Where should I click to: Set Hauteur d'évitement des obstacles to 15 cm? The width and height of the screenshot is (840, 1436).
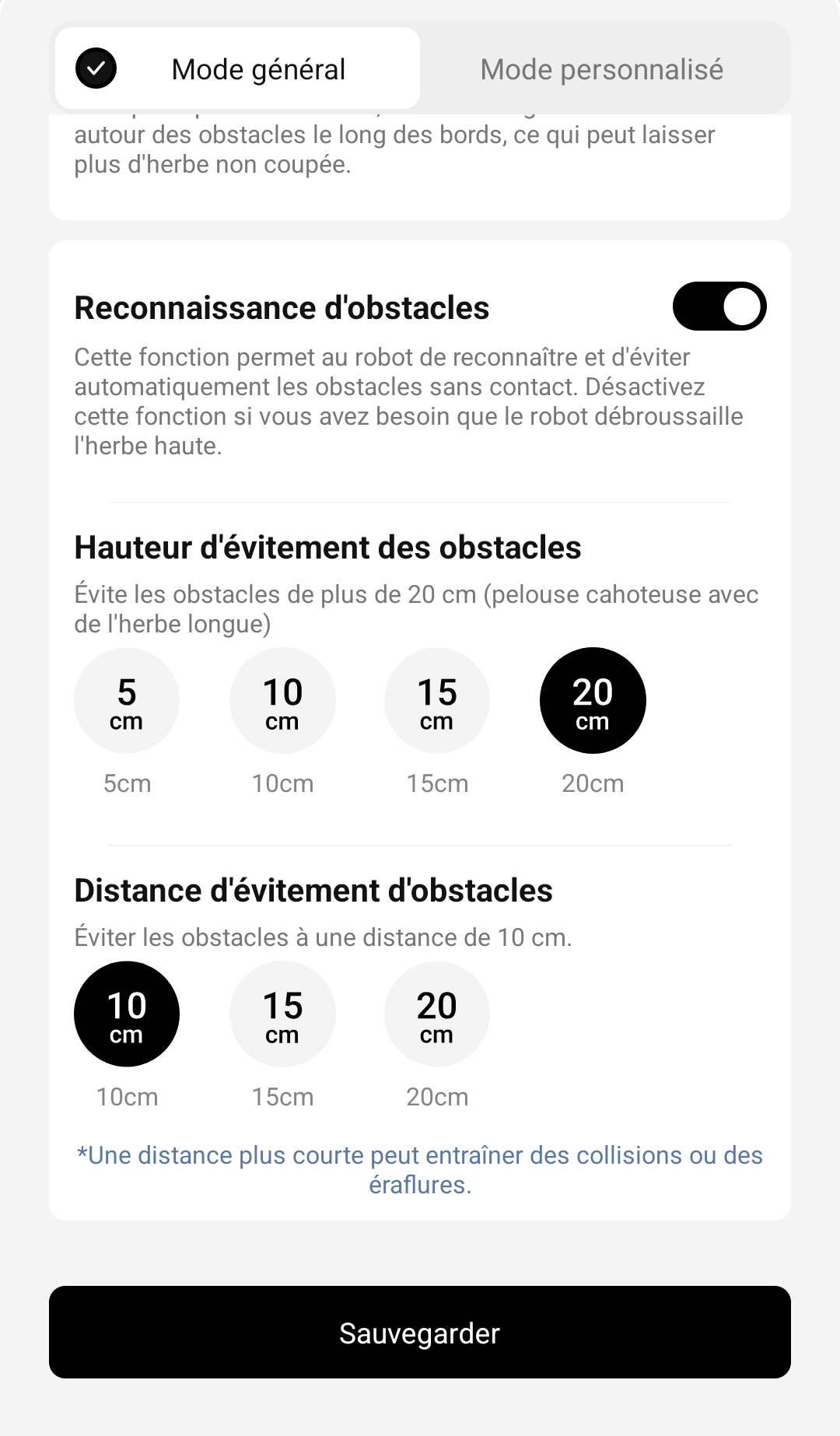(x=437, y=701)
